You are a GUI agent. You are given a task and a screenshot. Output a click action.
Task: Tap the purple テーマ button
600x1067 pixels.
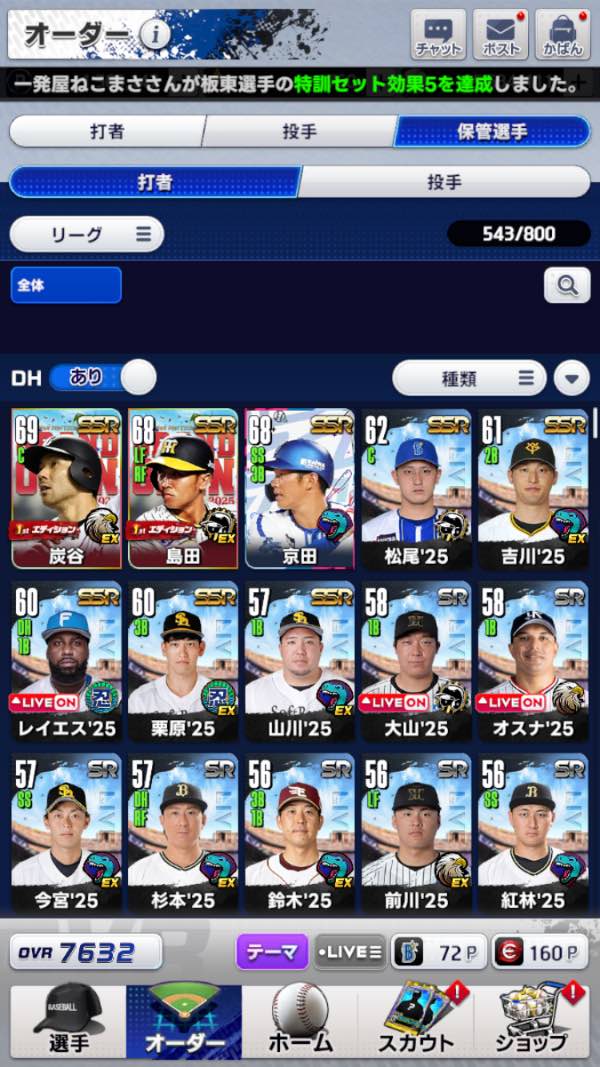pyautogui.click(x=271, y=952)
